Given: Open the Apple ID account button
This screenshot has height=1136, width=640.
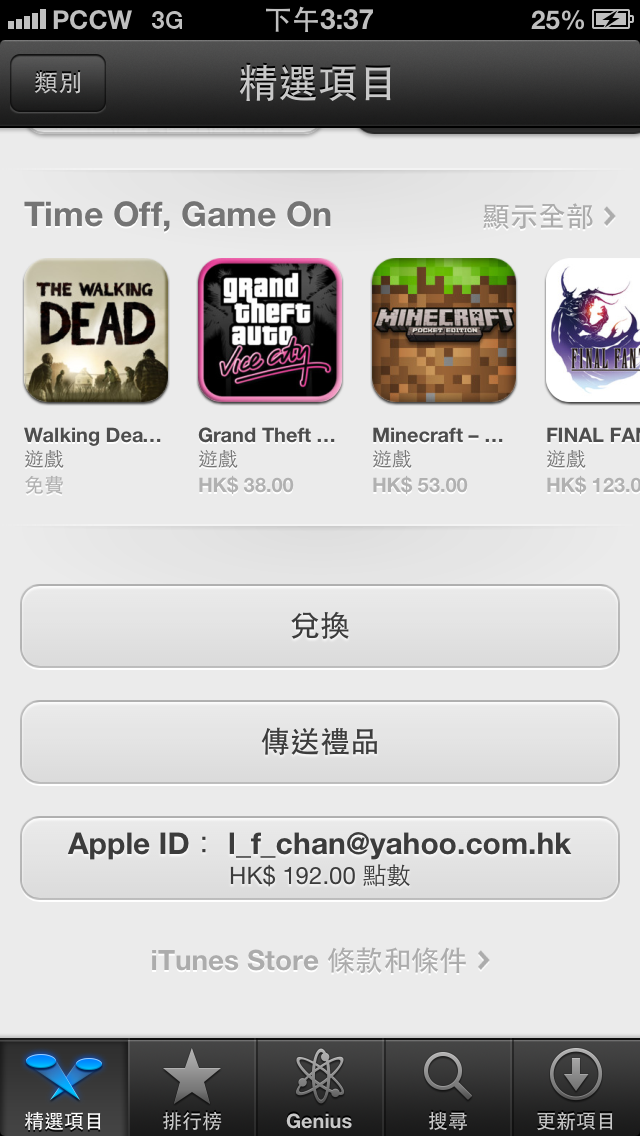Looking at the screenshot, I should 320,858.
